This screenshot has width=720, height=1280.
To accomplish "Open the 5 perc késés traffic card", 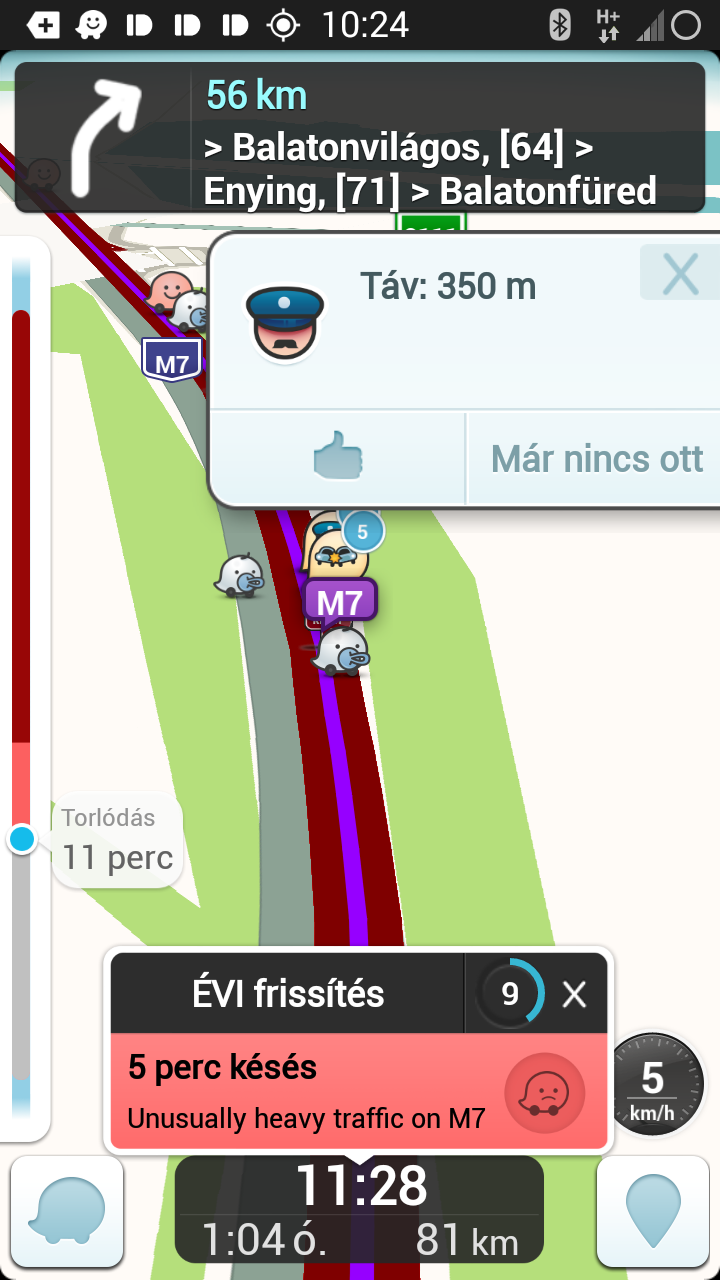I will coord(359,1091).
